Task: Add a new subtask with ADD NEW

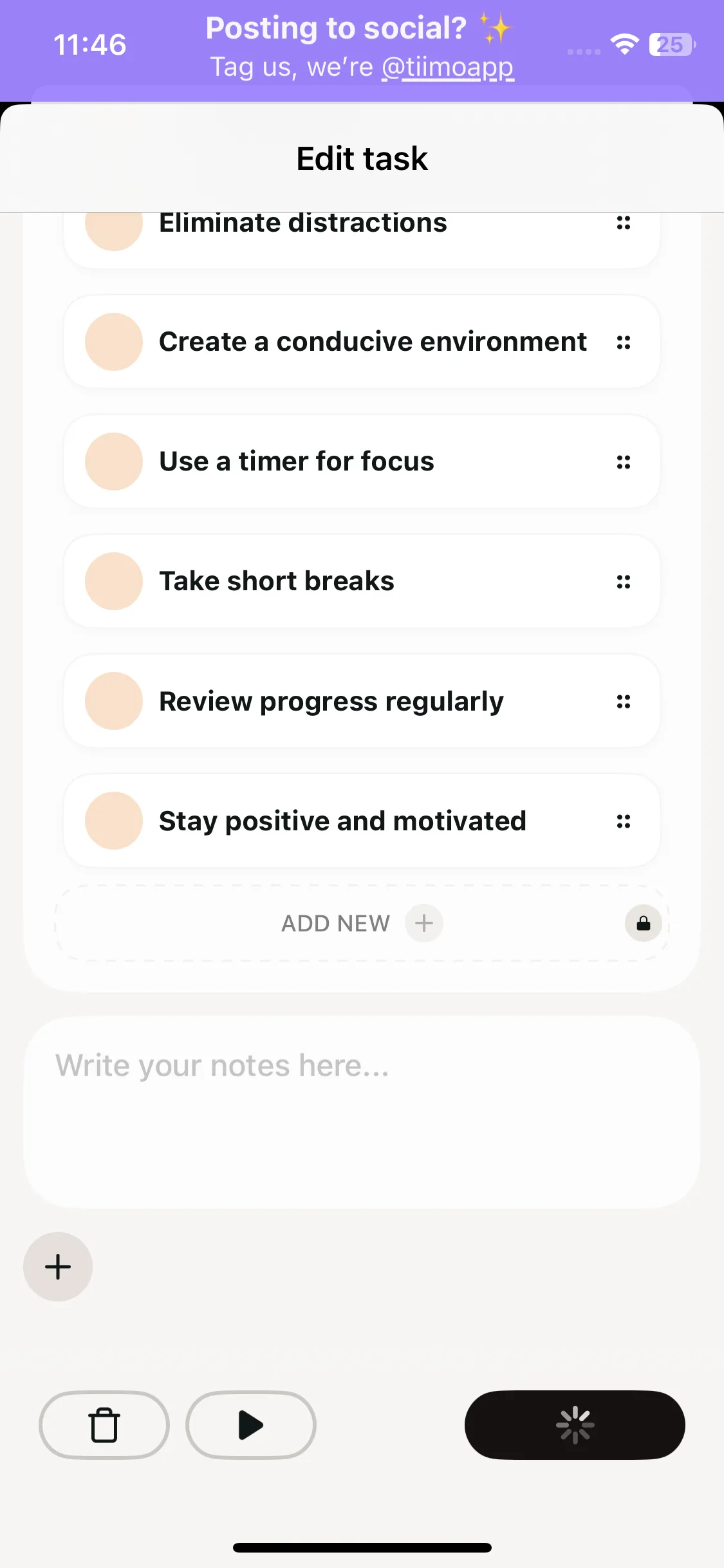Action: (x=360, y=923)
